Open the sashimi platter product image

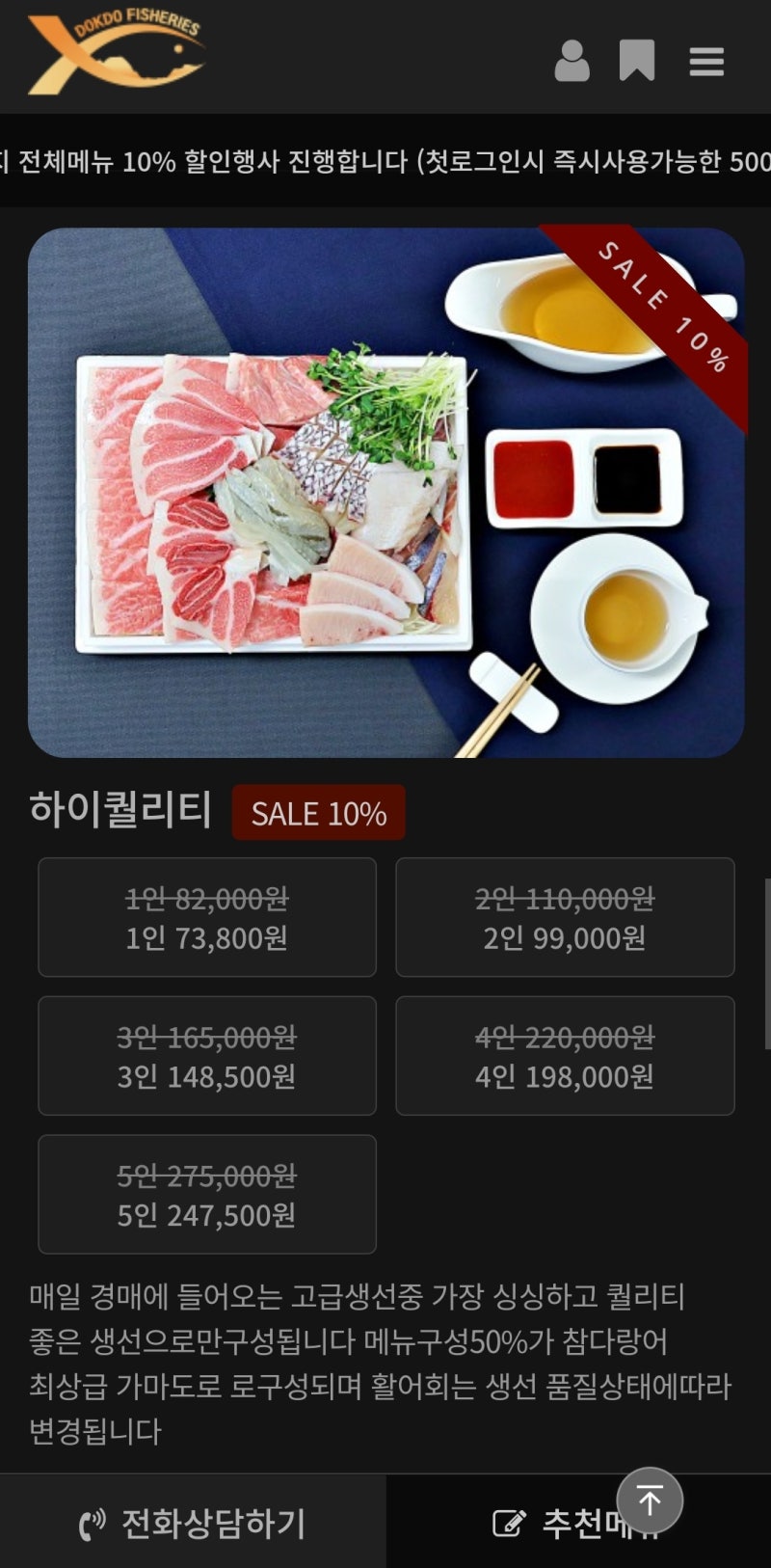pos(385,492)
